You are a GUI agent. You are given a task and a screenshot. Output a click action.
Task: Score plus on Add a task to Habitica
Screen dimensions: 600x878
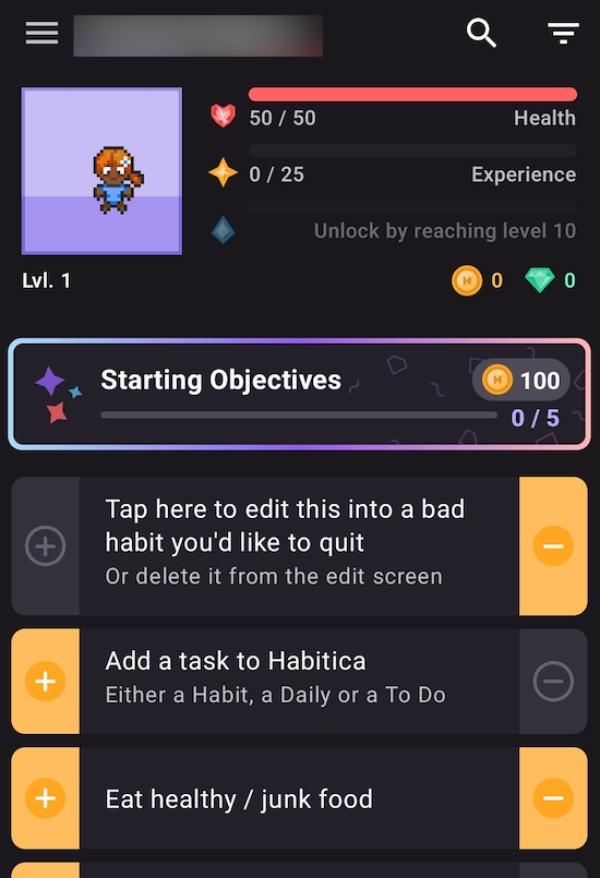point(45,681)
